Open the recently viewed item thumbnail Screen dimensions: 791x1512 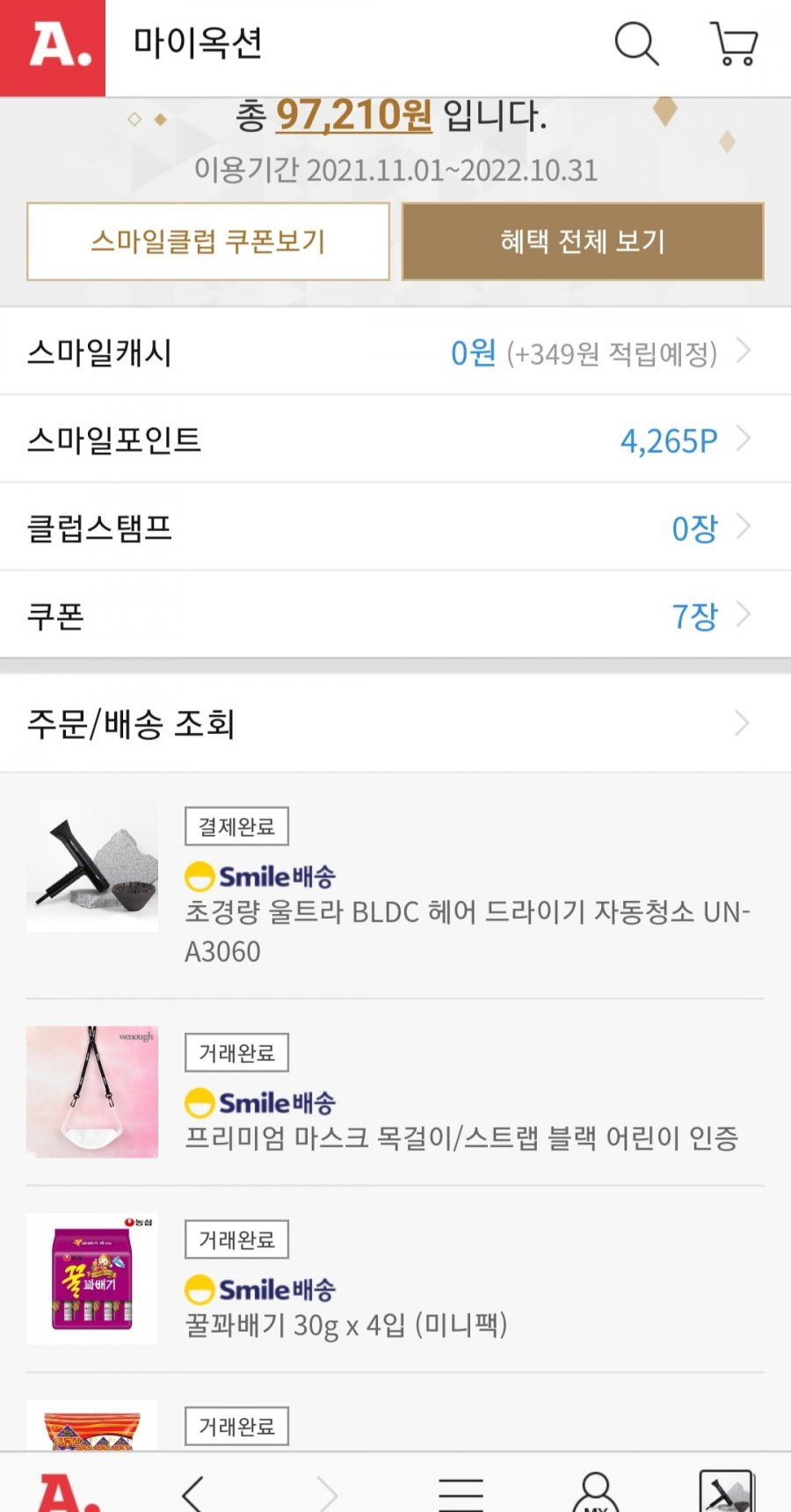click(727, 1491)
